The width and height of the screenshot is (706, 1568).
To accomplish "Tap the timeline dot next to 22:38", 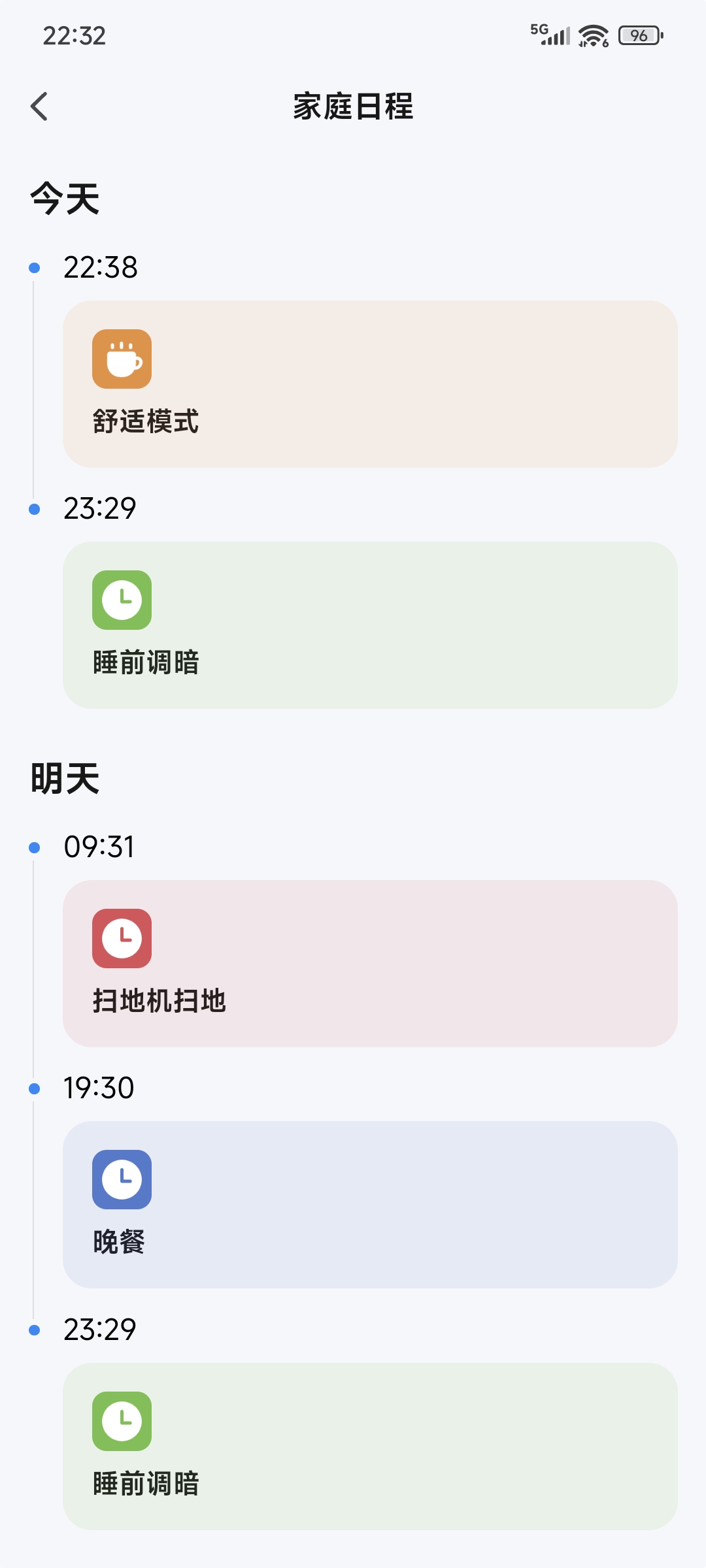I will 34,268.
